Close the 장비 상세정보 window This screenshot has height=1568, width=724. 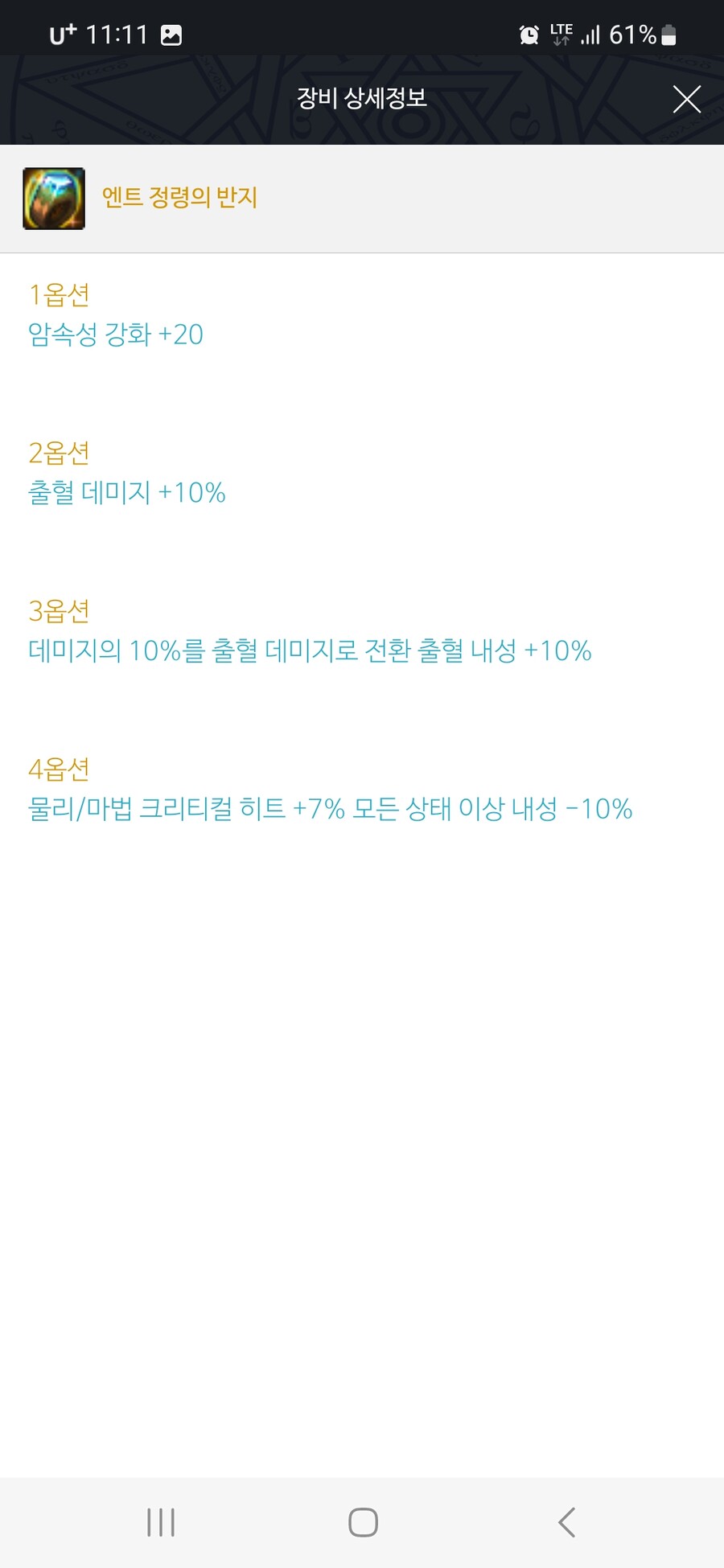point(686,100)
